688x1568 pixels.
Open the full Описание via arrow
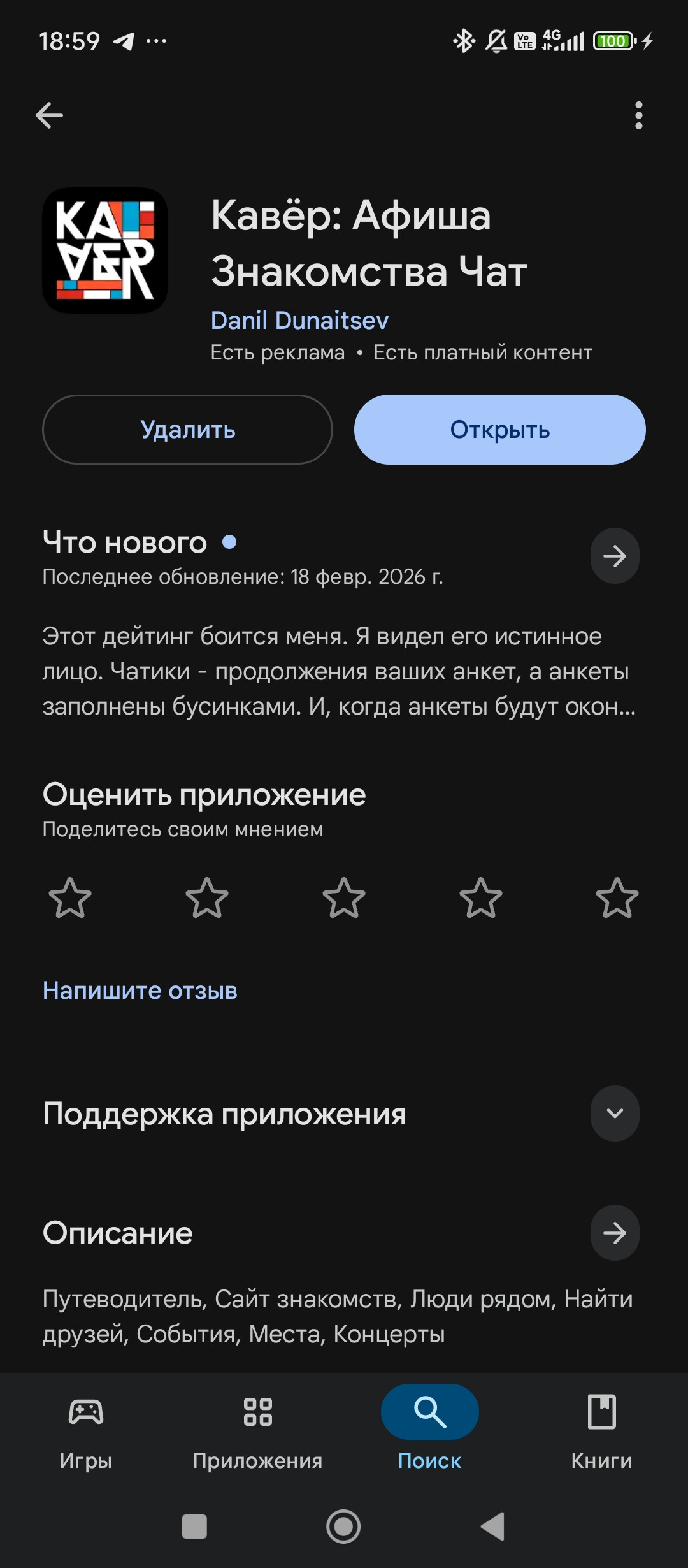614,1233
